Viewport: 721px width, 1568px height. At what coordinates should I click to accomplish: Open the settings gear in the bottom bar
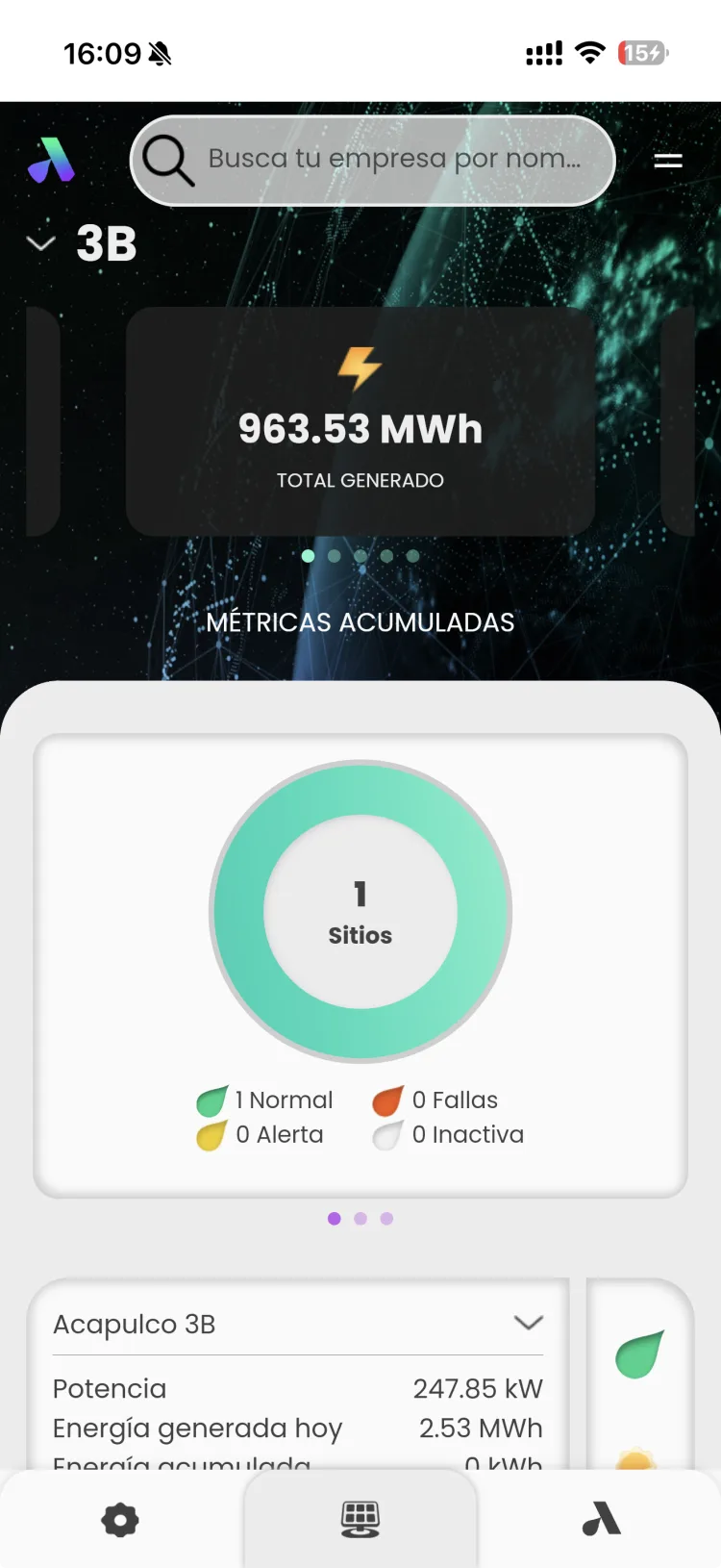(118, 1520)
